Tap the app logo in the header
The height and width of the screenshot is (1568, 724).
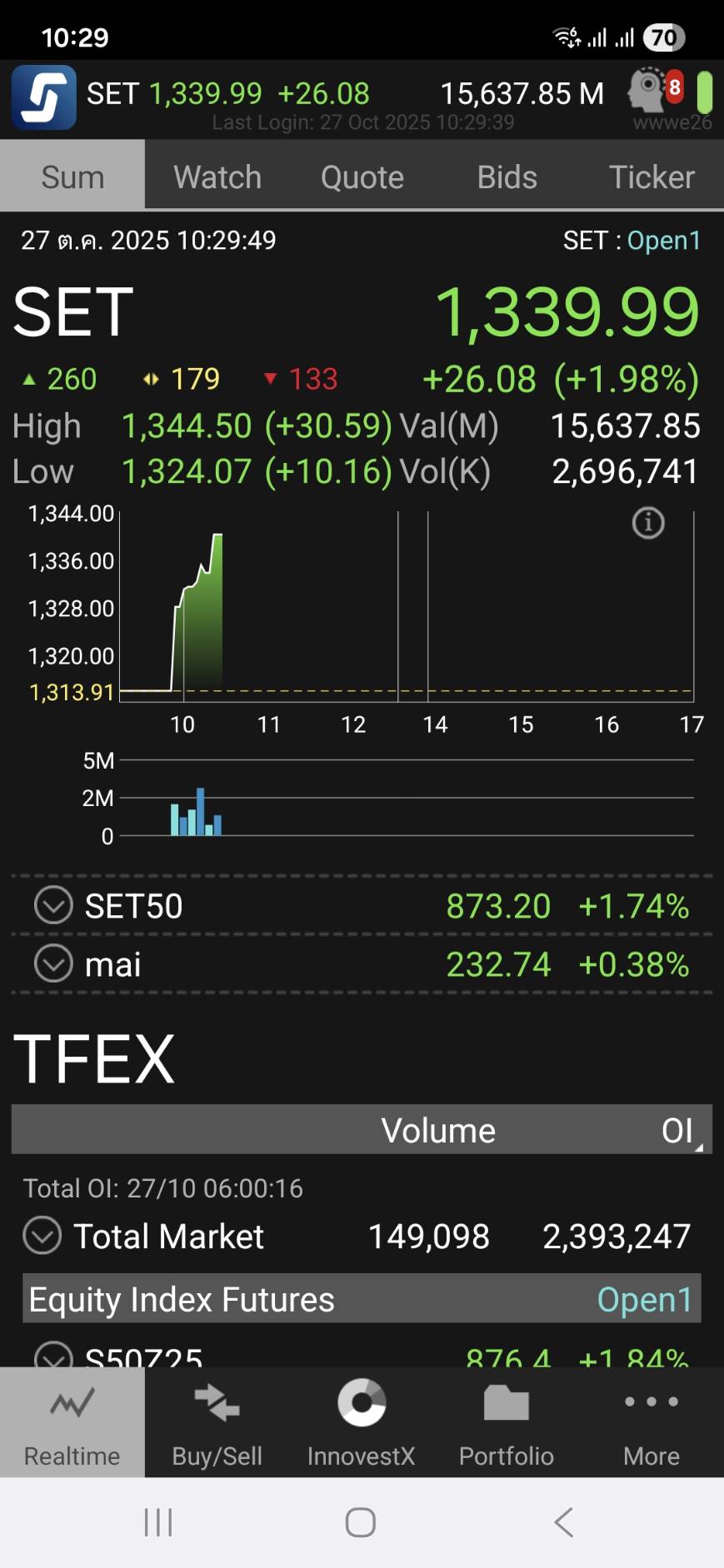(43, 98)
